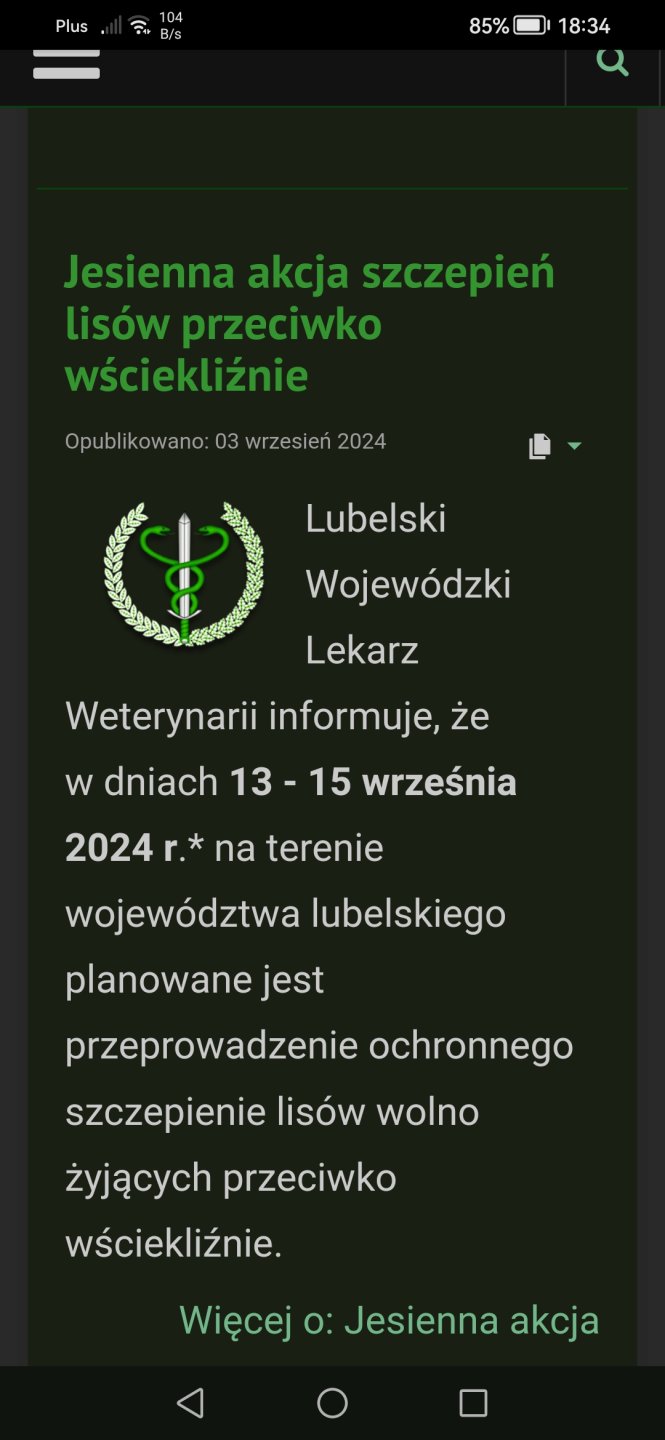Go back with the system back button

[190, 1403]
